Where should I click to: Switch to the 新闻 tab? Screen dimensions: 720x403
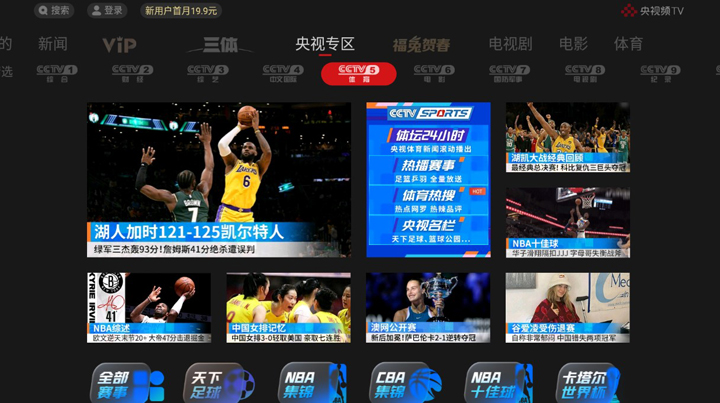[53, 44]
